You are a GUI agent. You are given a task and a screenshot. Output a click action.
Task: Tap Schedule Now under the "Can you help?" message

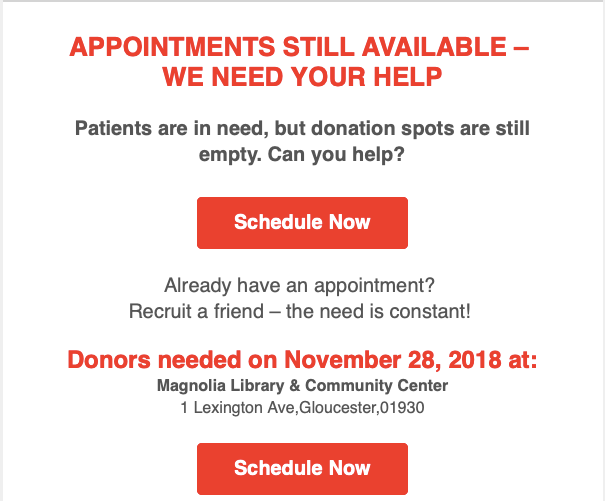tap(302, 222)
